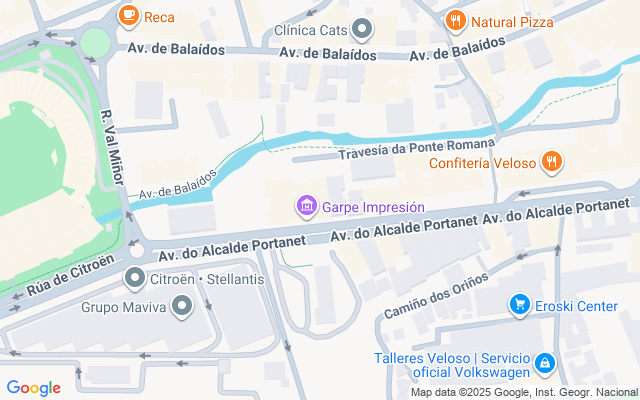Select the Clínica Cats map pin
Screen dimensions: 640x400
(x=363, y=28)
